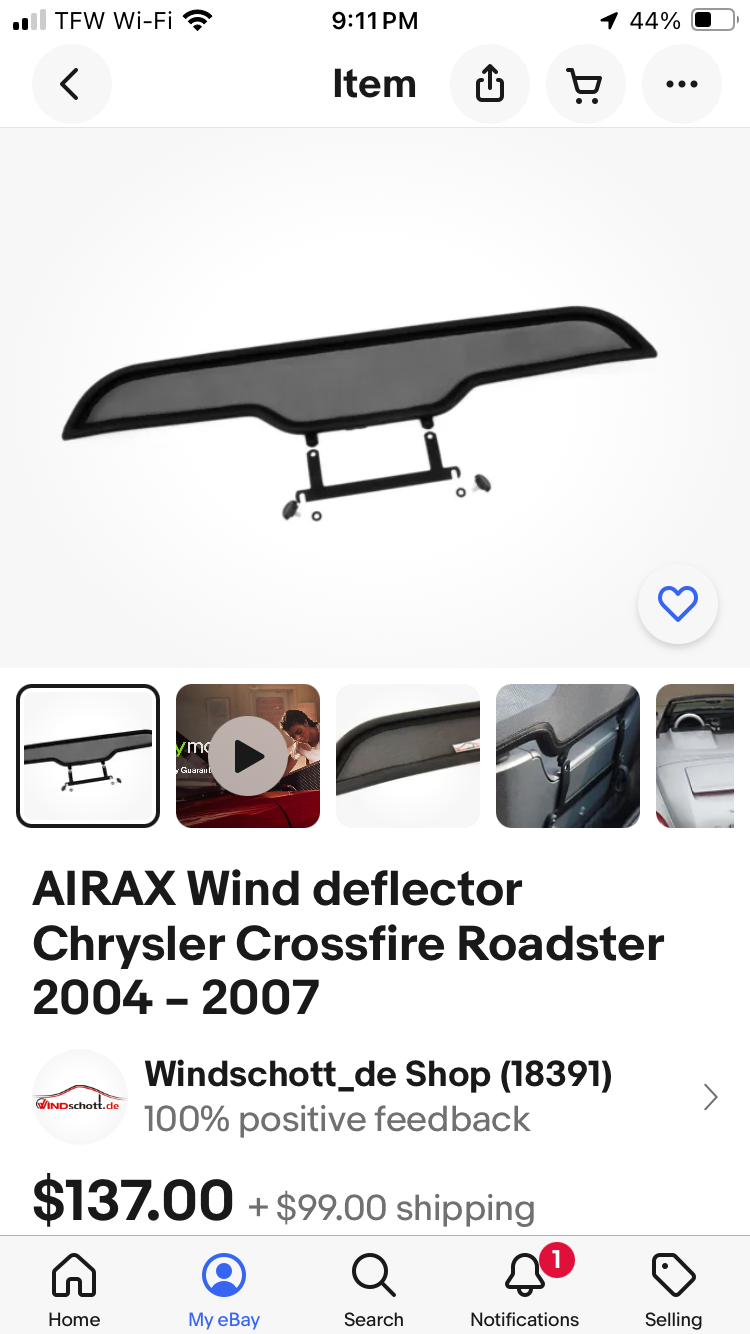Switch to the Home tab
The height and width of the screenshot is (1334, 750).
[x=74, y=1290]
